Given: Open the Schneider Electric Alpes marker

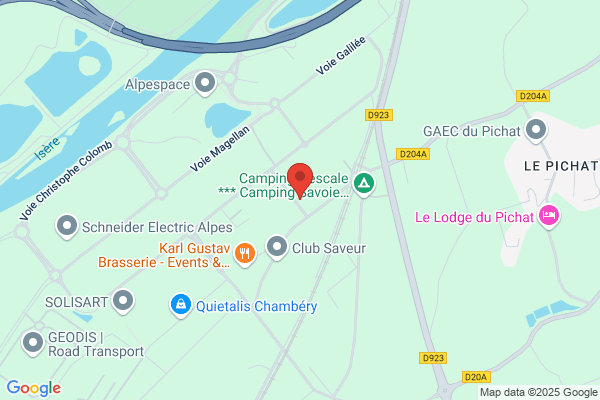Looking at the screenshot, I should click(x=67, y=227).
